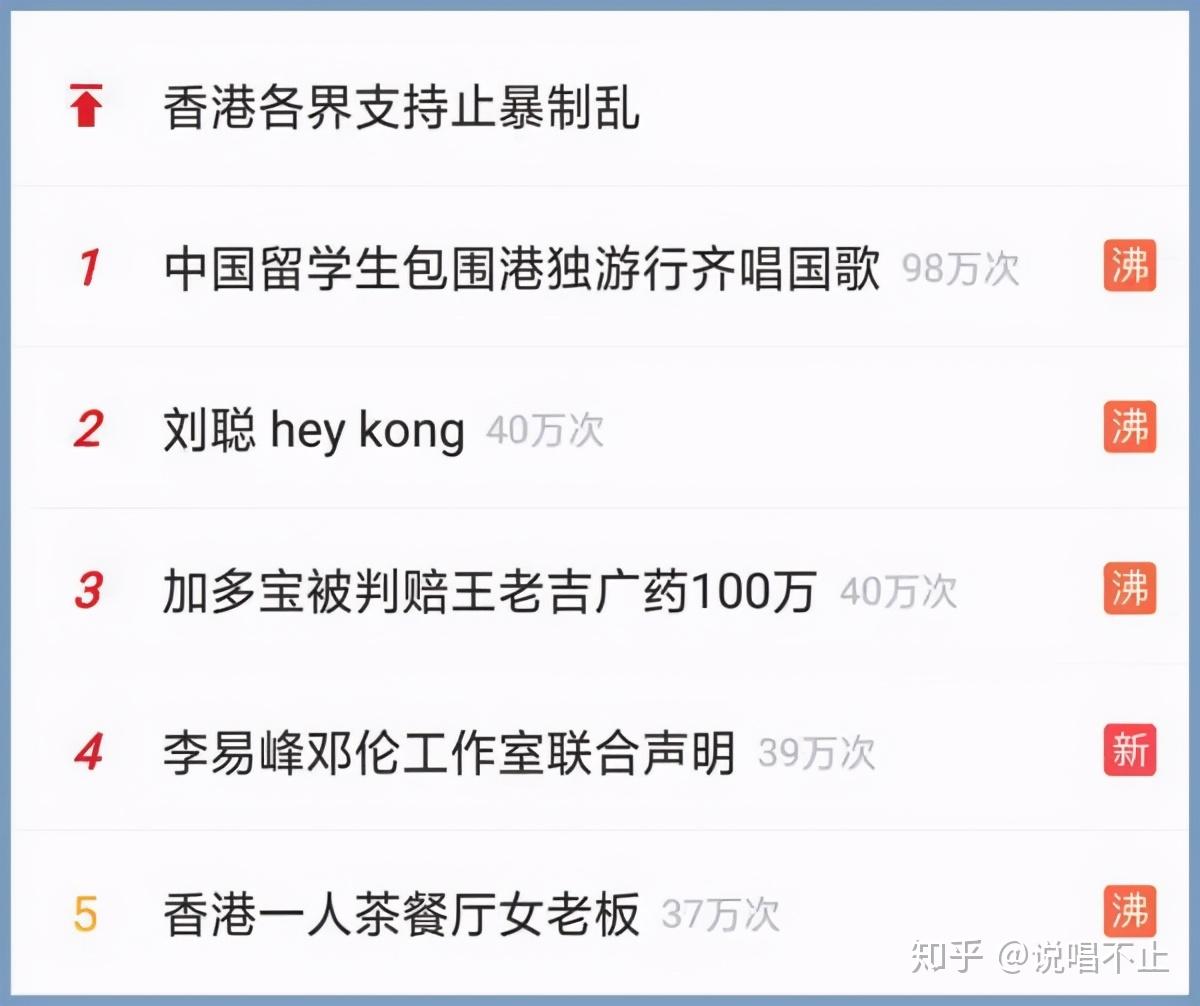Screen dimensions: 1200x1006
Task: Open the 刘聪 hey kong topic
Action: click(x=314, y=430)
